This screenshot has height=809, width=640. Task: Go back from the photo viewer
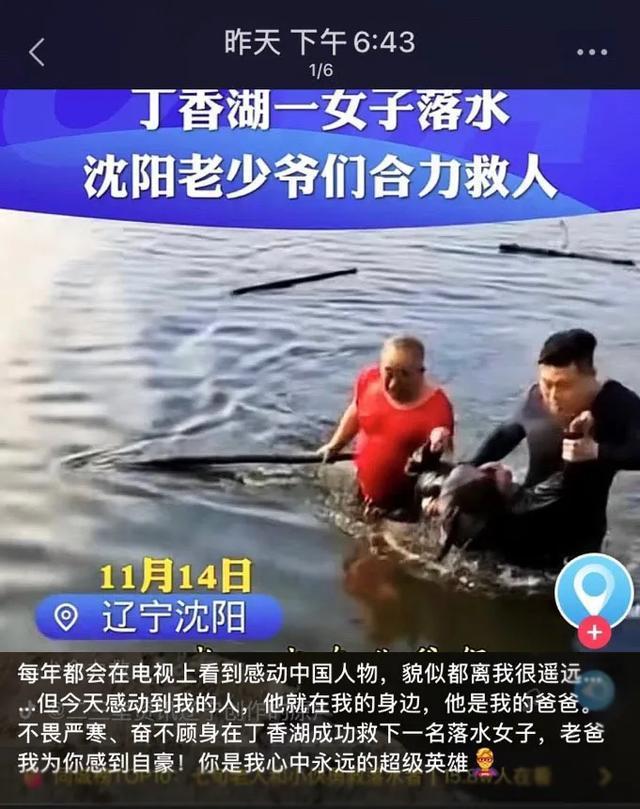(x=37, y=52)
